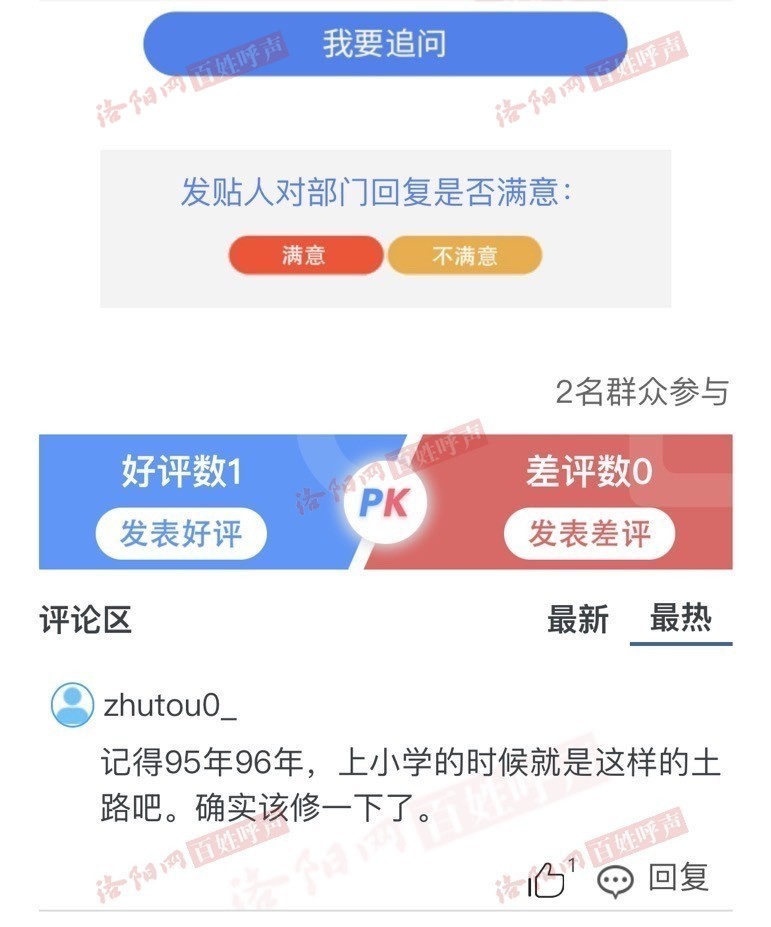
Task: Post a positive review via 发表好评
Action: 181,533
